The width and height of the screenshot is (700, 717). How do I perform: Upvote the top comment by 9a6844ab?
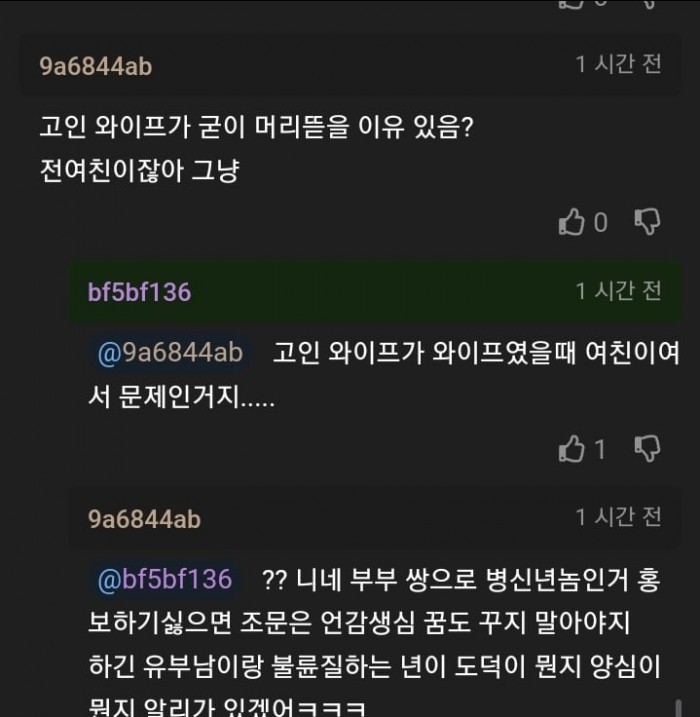(x=571, y=222)
